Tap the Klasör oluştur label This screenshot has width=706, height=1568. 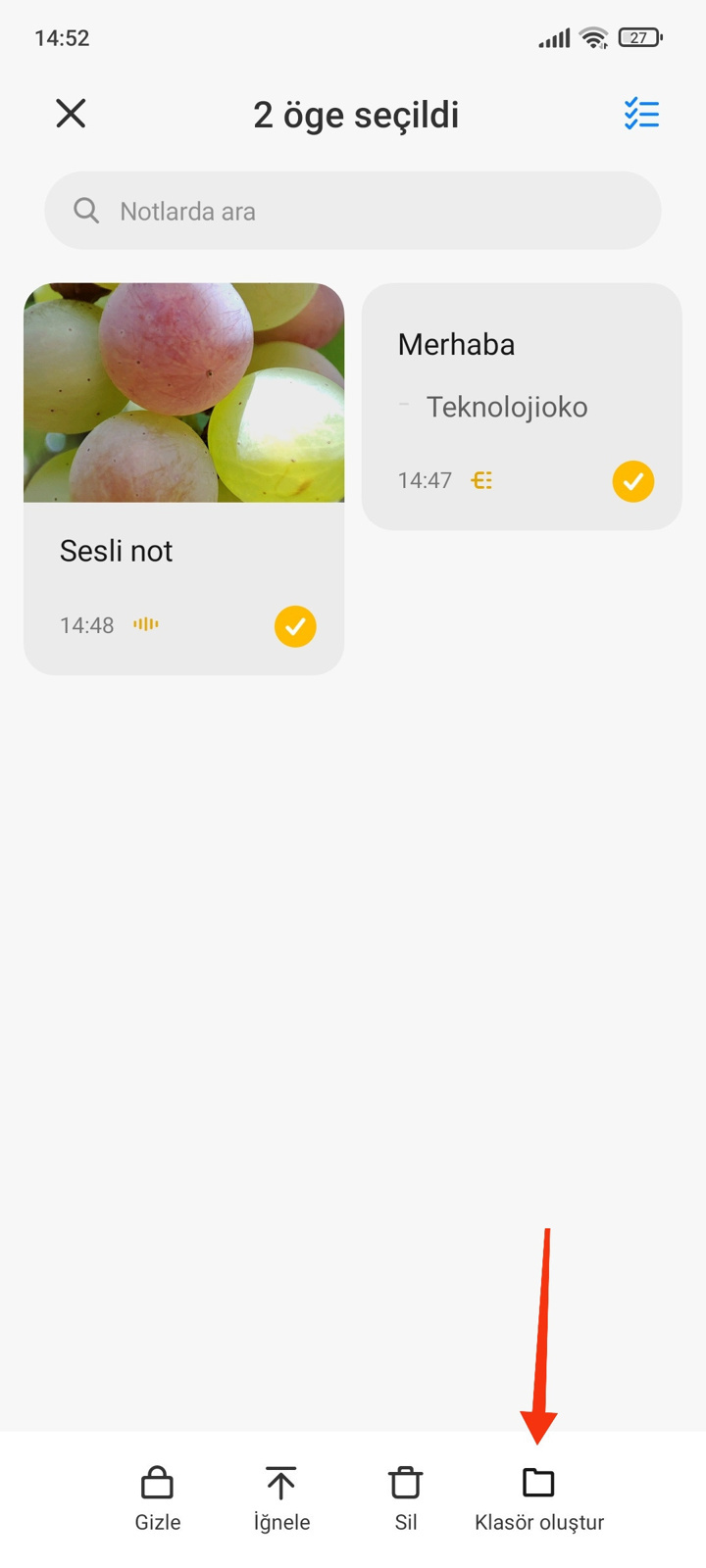[x=538, y=1522]
